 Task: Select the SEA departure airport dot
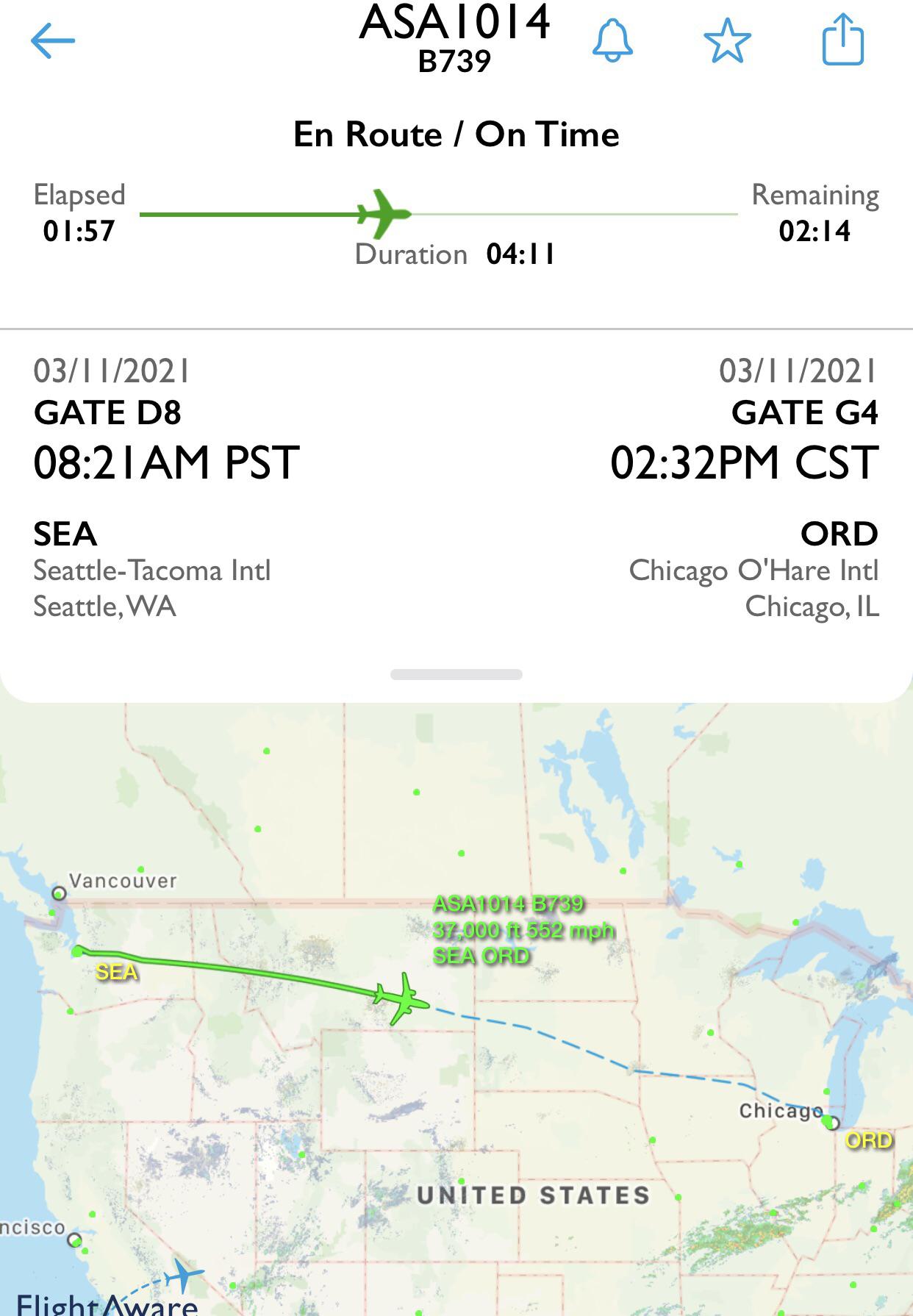78,950
